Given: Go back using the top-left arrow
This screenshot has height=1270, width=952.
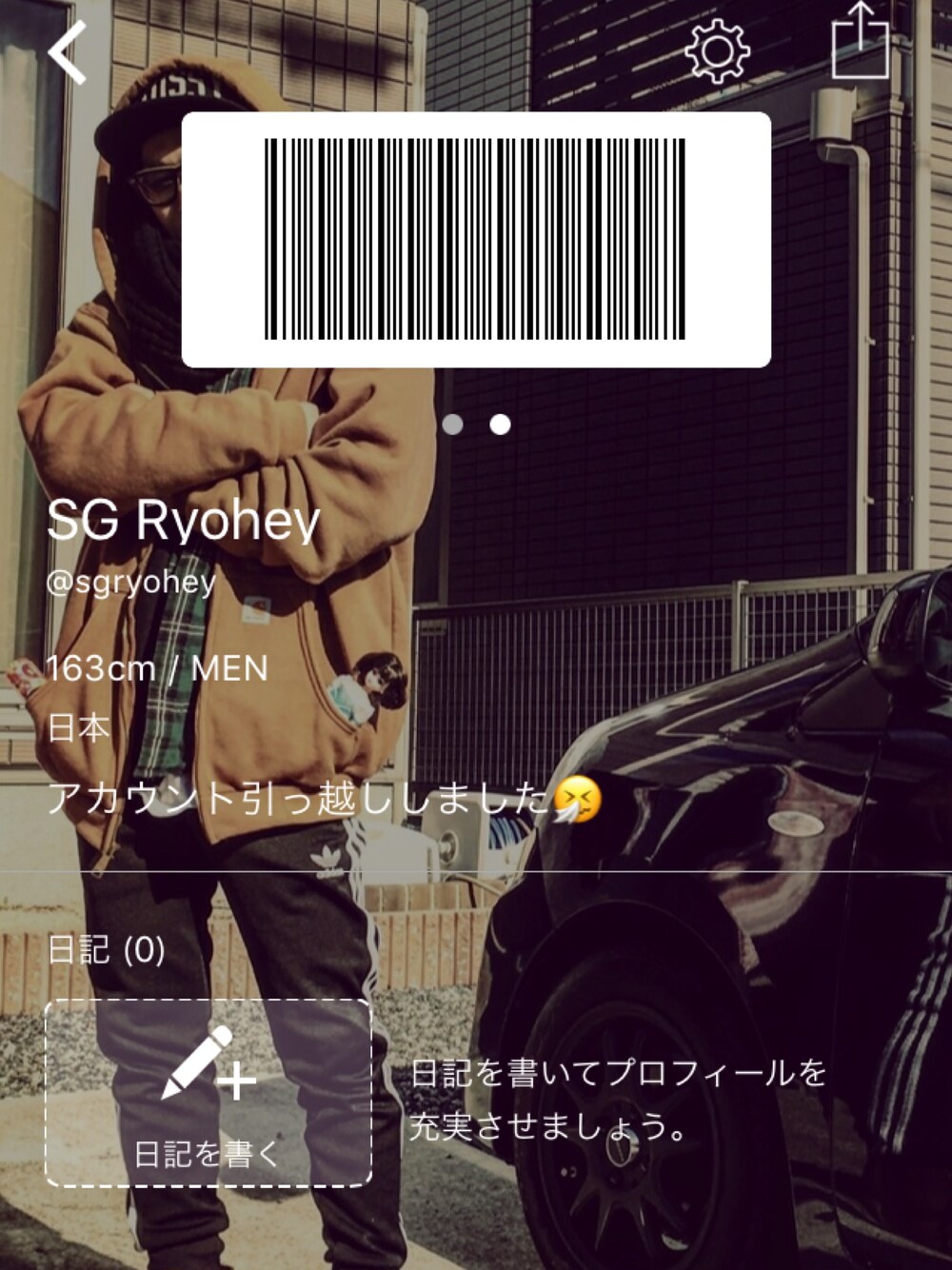Looking at the screenshot, I should click(x=69, y=52).
